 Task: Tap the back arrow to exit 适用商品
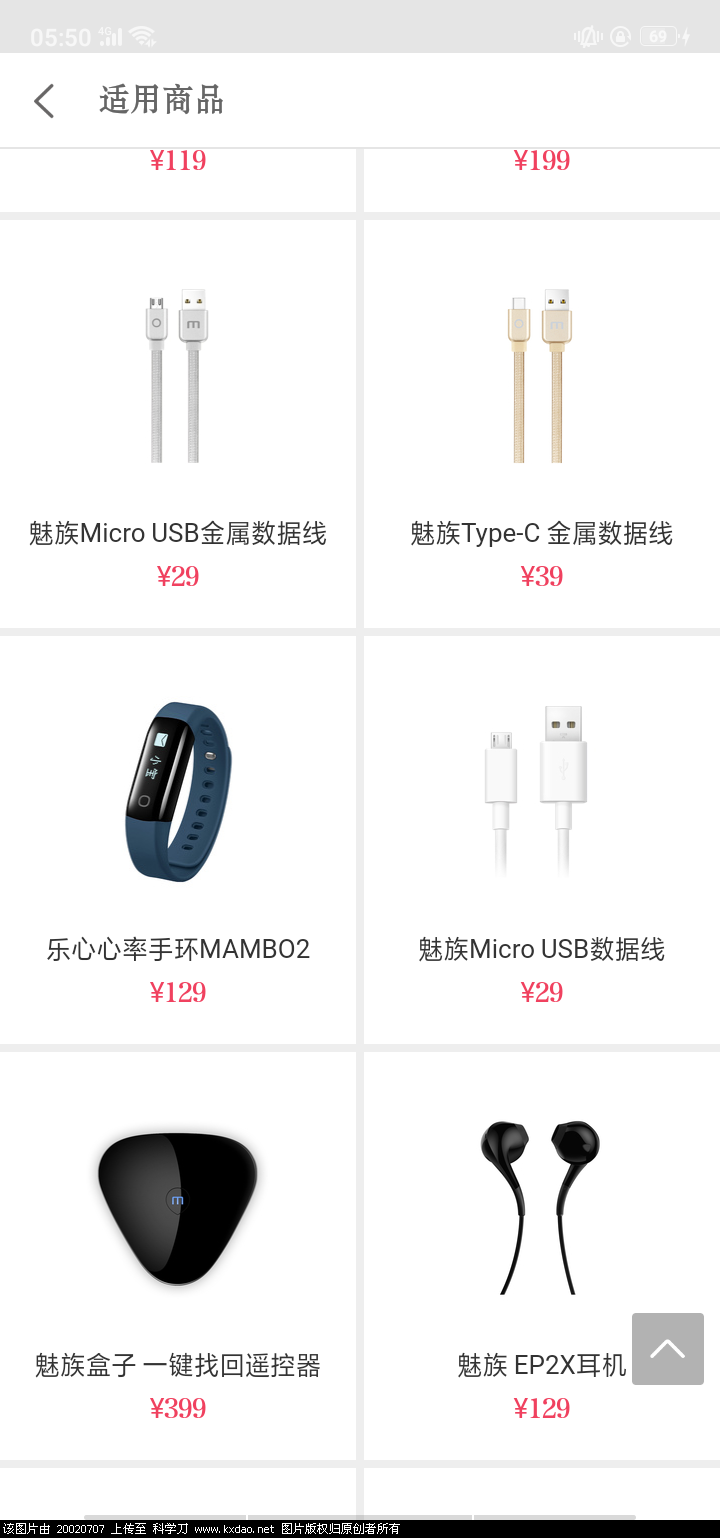[43, 100]
